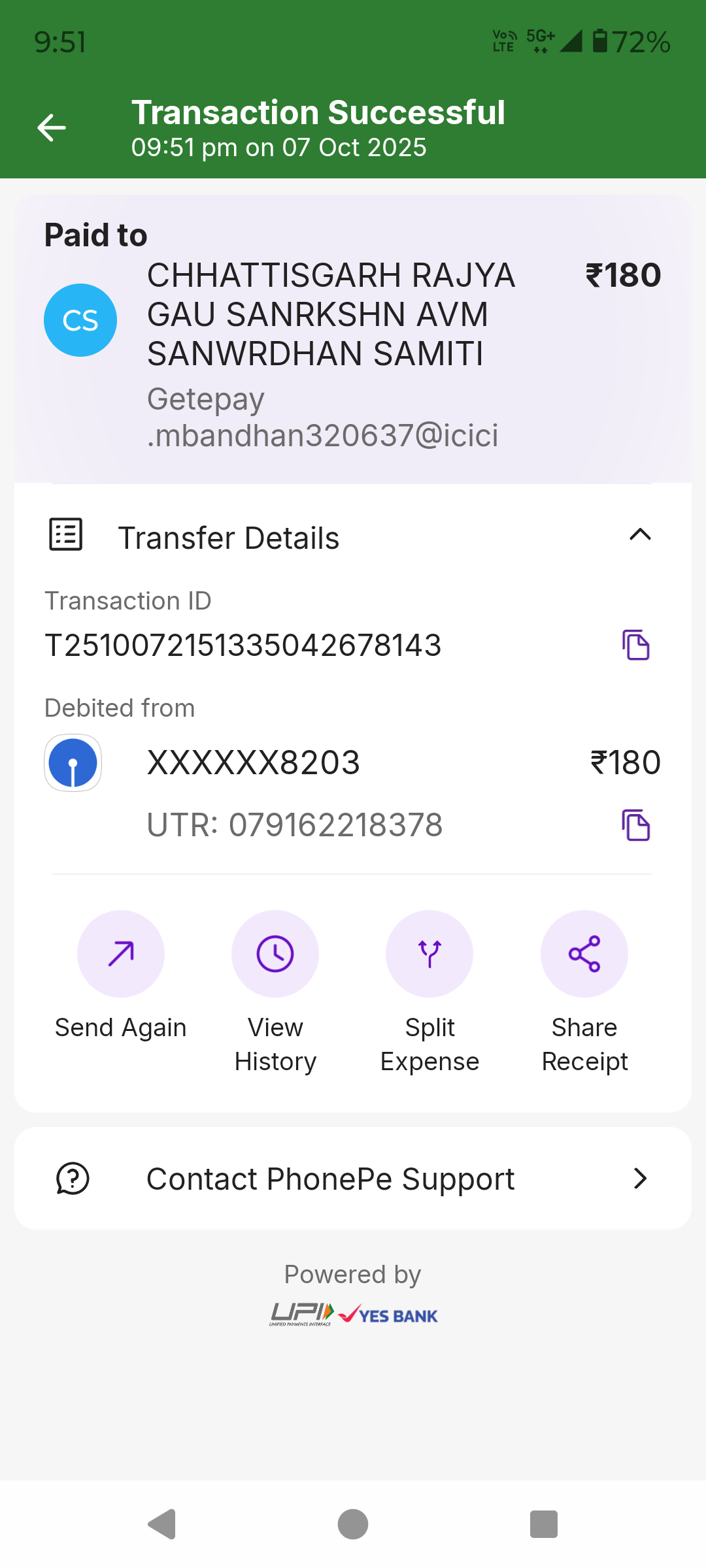Share Receipt of this transaction
The image size is (706, 1568).
click(x=584, y=954)
